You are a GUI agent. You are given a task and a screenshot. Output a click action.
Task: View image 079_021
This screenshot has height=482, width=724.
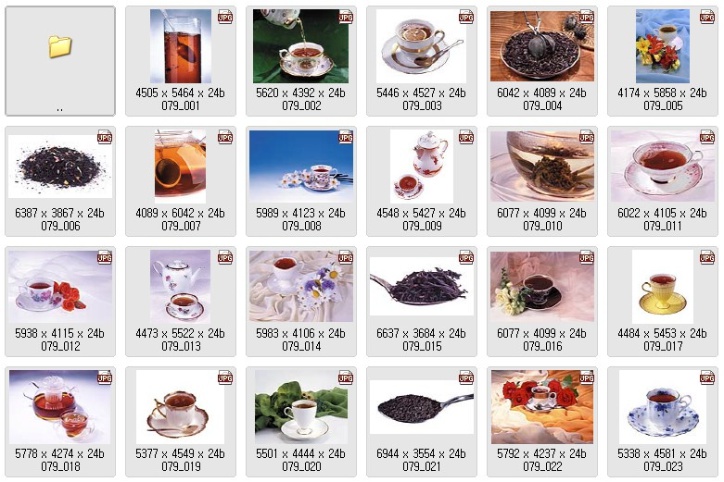coord(420,407)
